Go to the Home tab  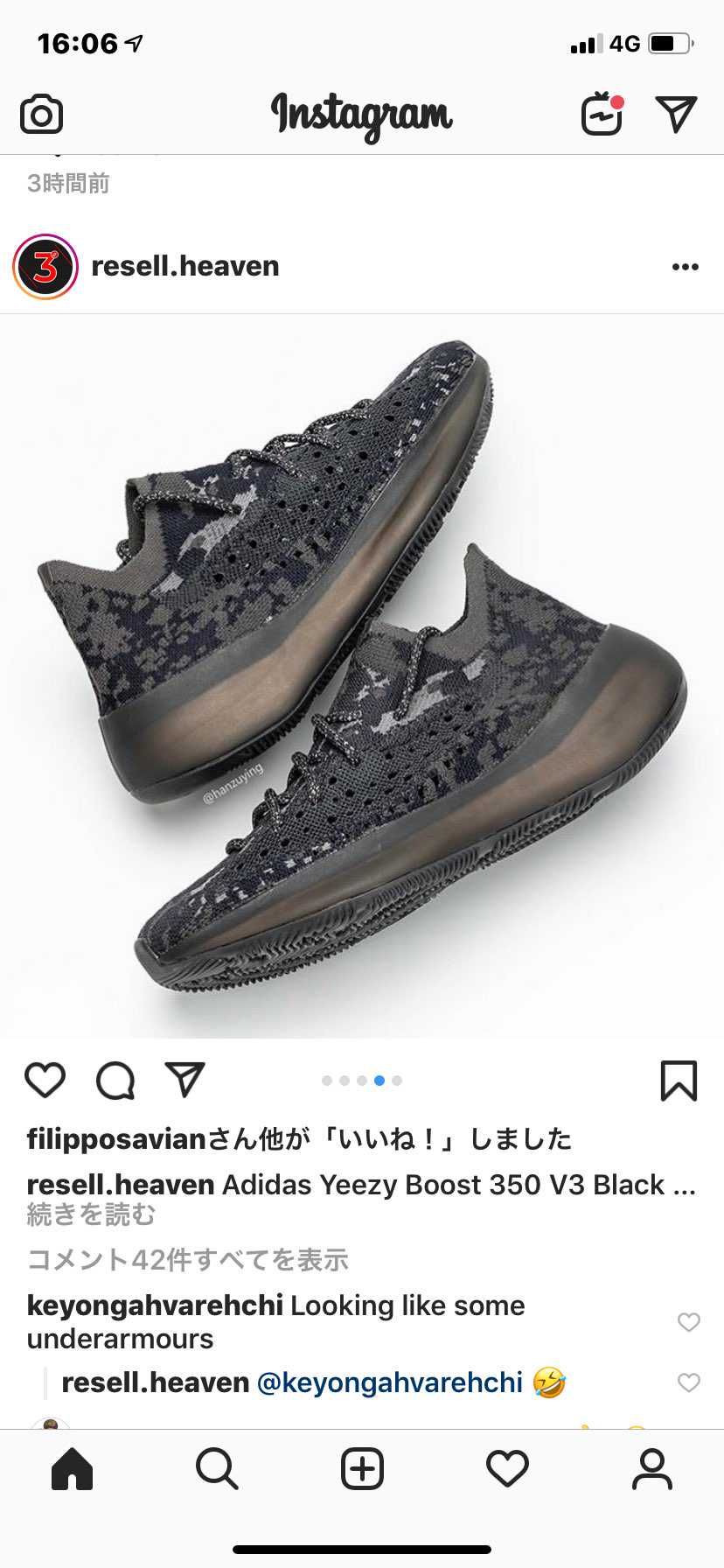73,1468
